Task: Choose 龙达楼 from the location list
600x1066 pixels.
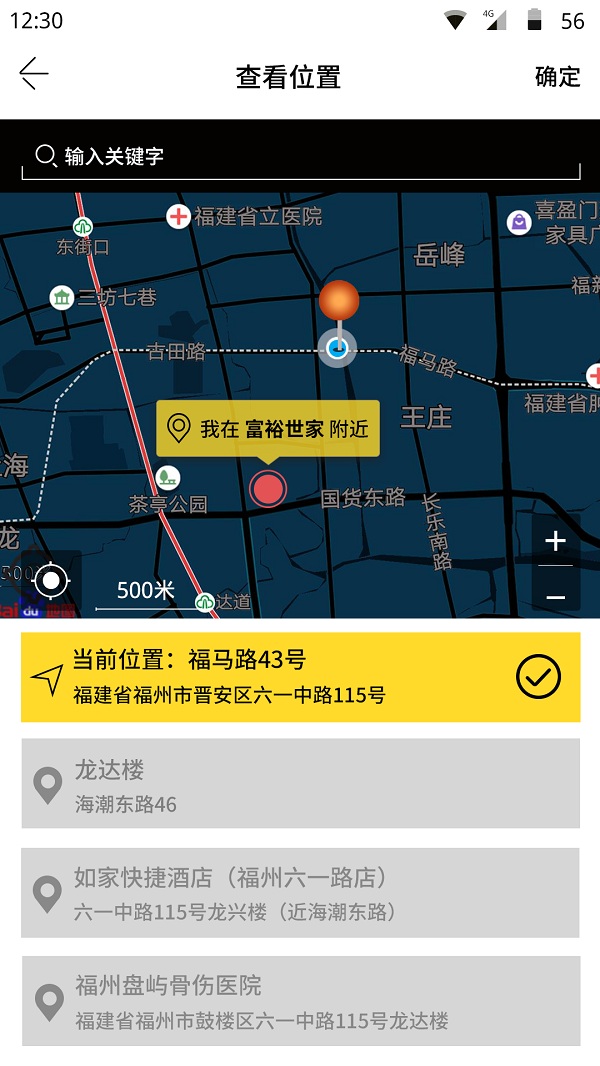Action: 301,784
